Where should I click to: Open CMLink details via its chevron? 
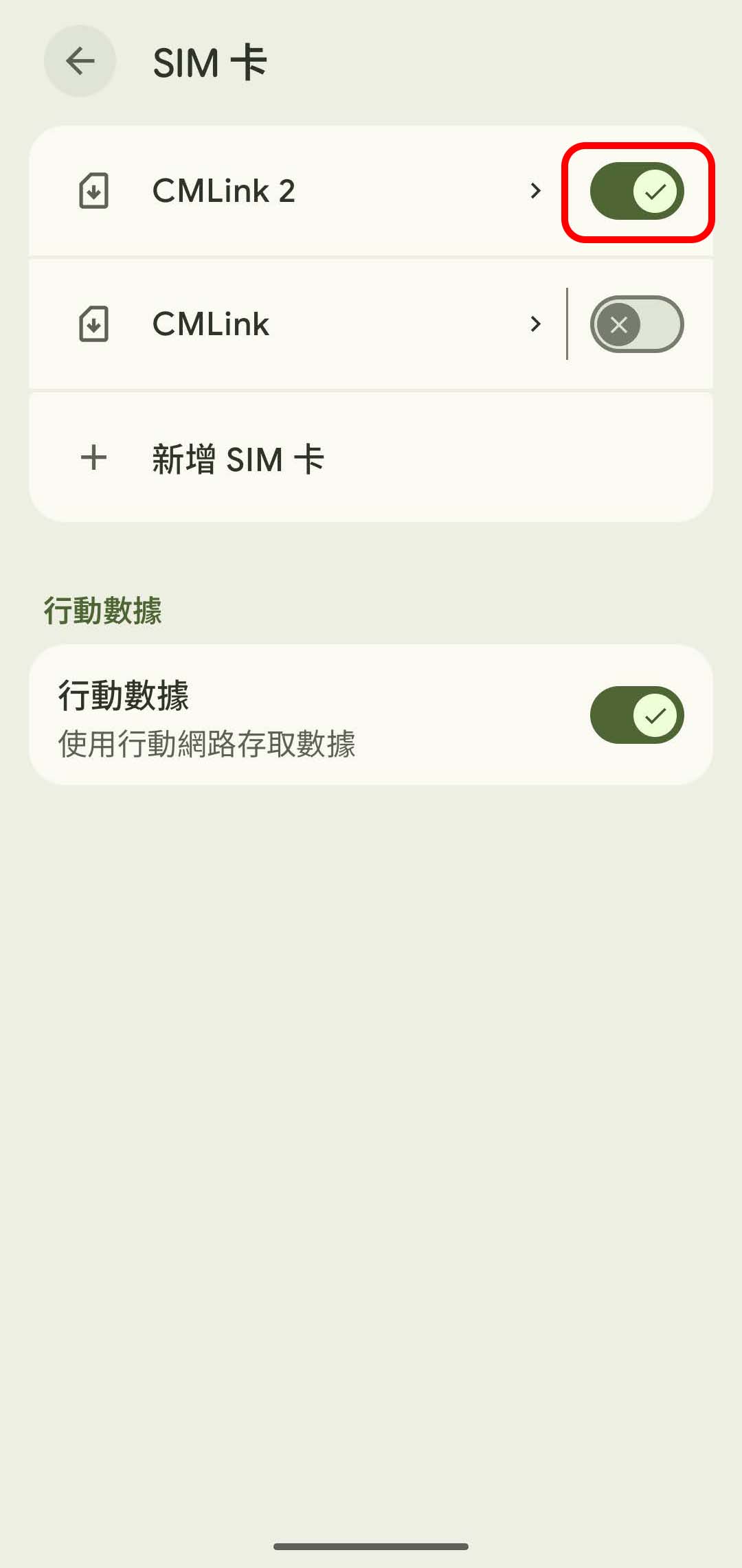(536, 323)
